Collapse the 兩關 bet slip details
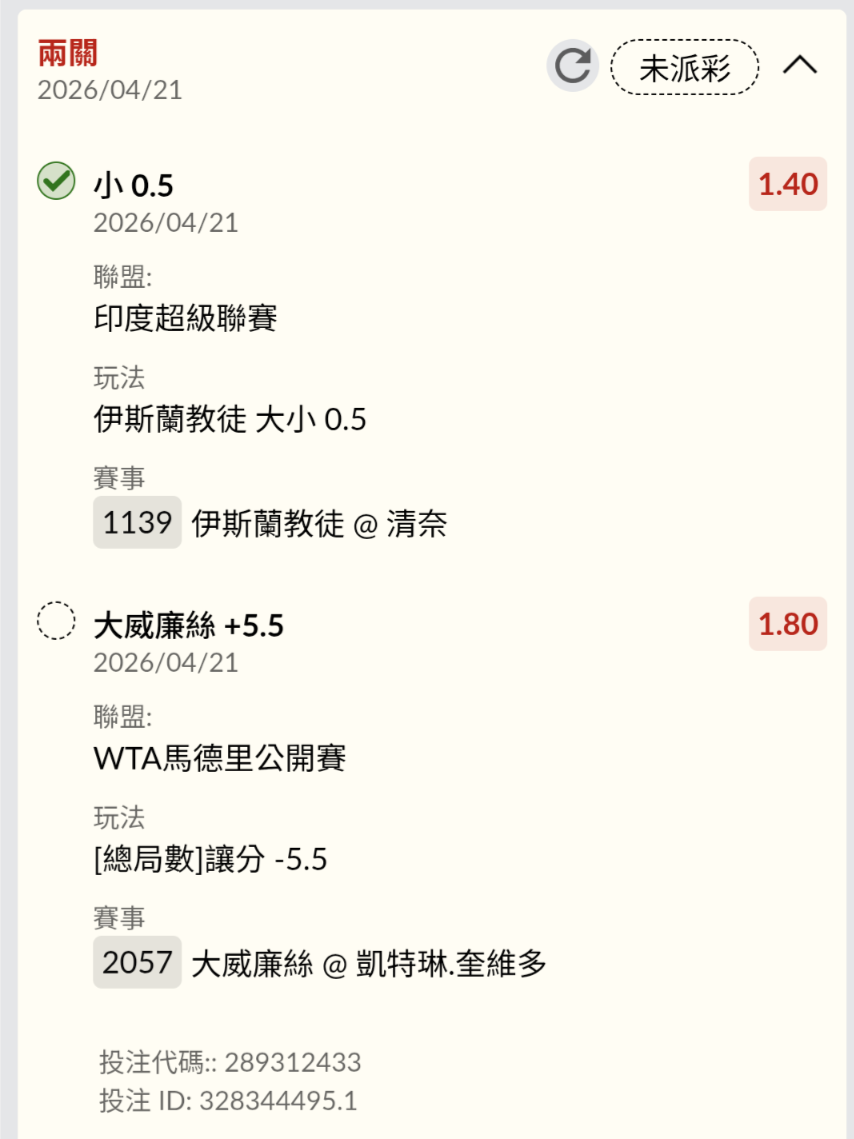This screenshot has height=1139, width=854. (x=800, y=66)
